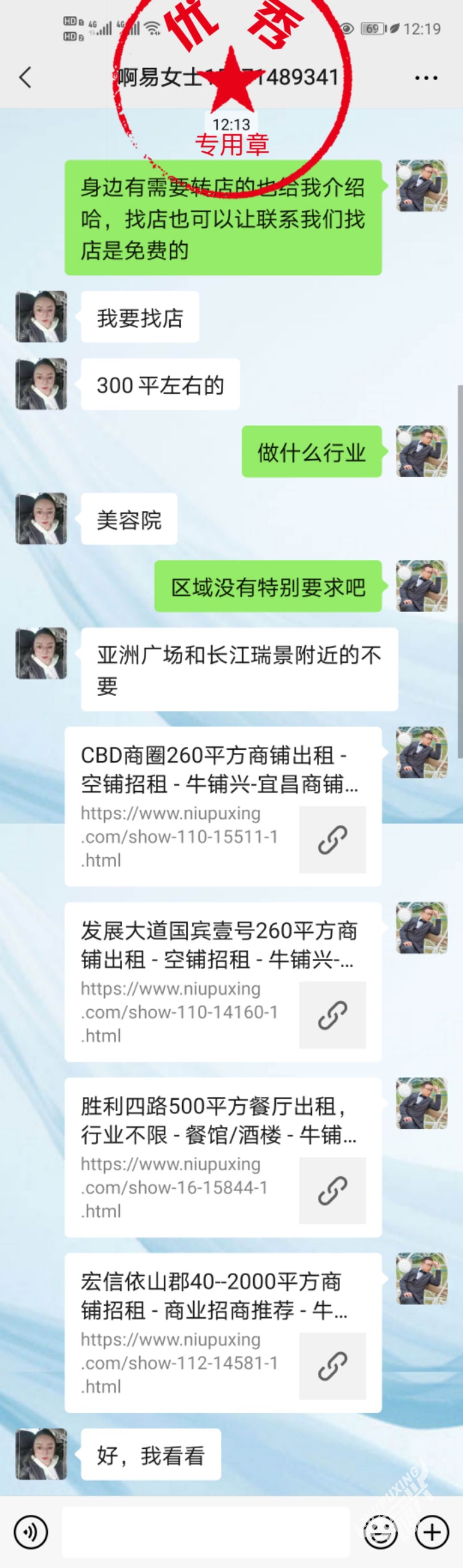Focus the message text field
Viewport: 463px width, 1568px height.
click(206, 1532)
